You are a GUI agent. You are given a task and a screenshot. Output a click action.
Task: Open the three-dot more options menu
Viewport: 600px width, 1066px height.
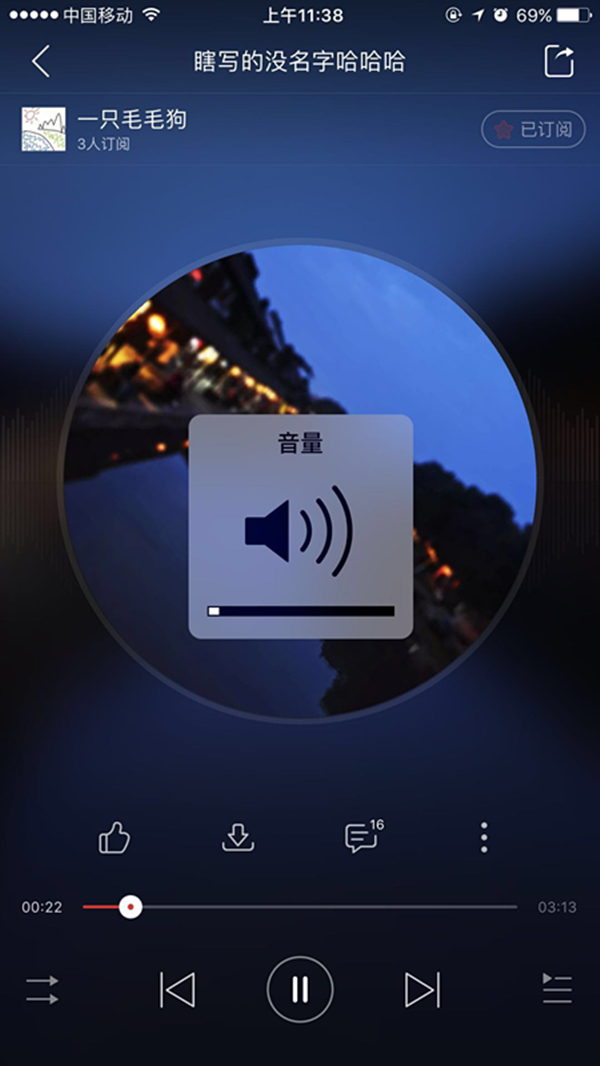[484, 838]
